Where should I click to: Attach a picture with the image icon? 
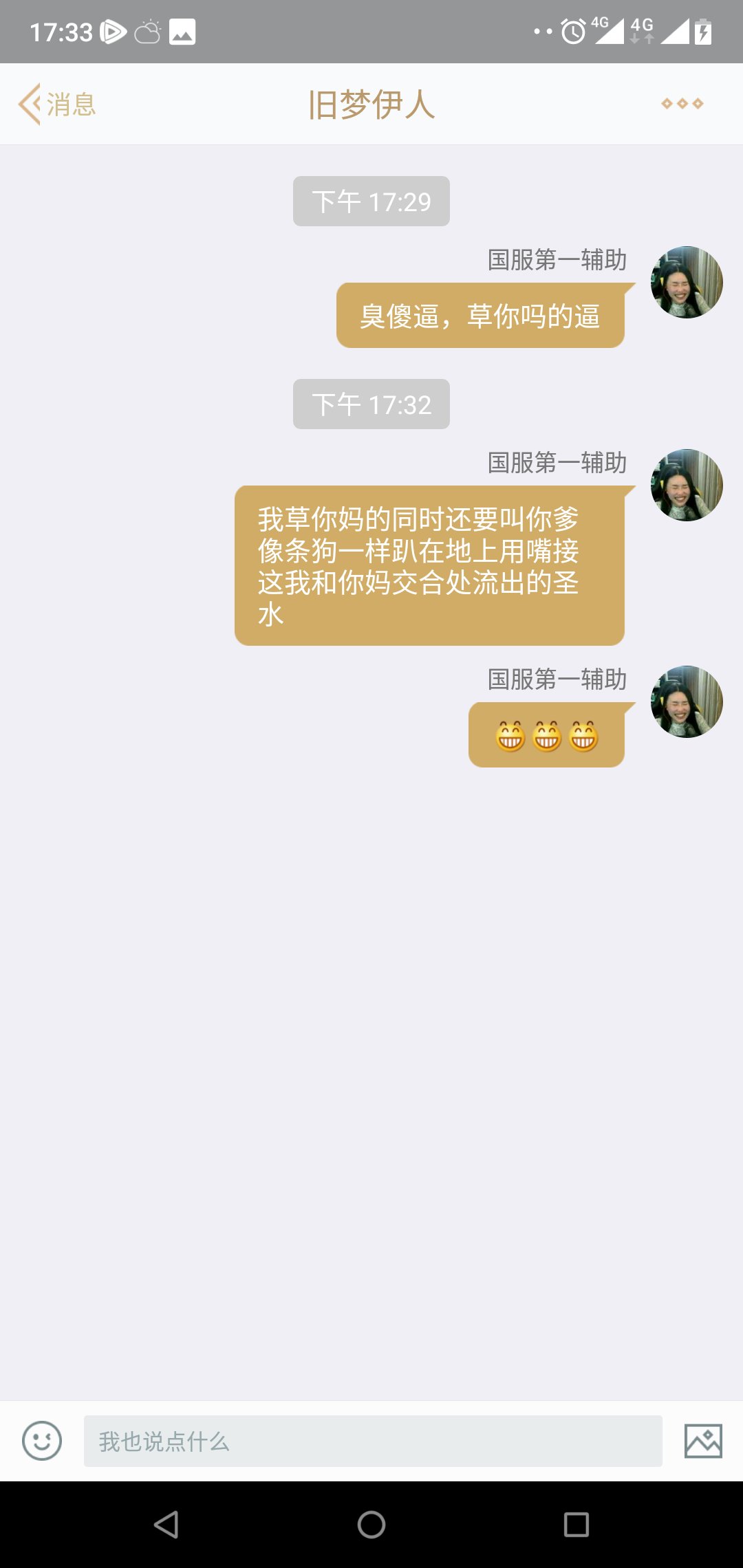coord(703,1441)
